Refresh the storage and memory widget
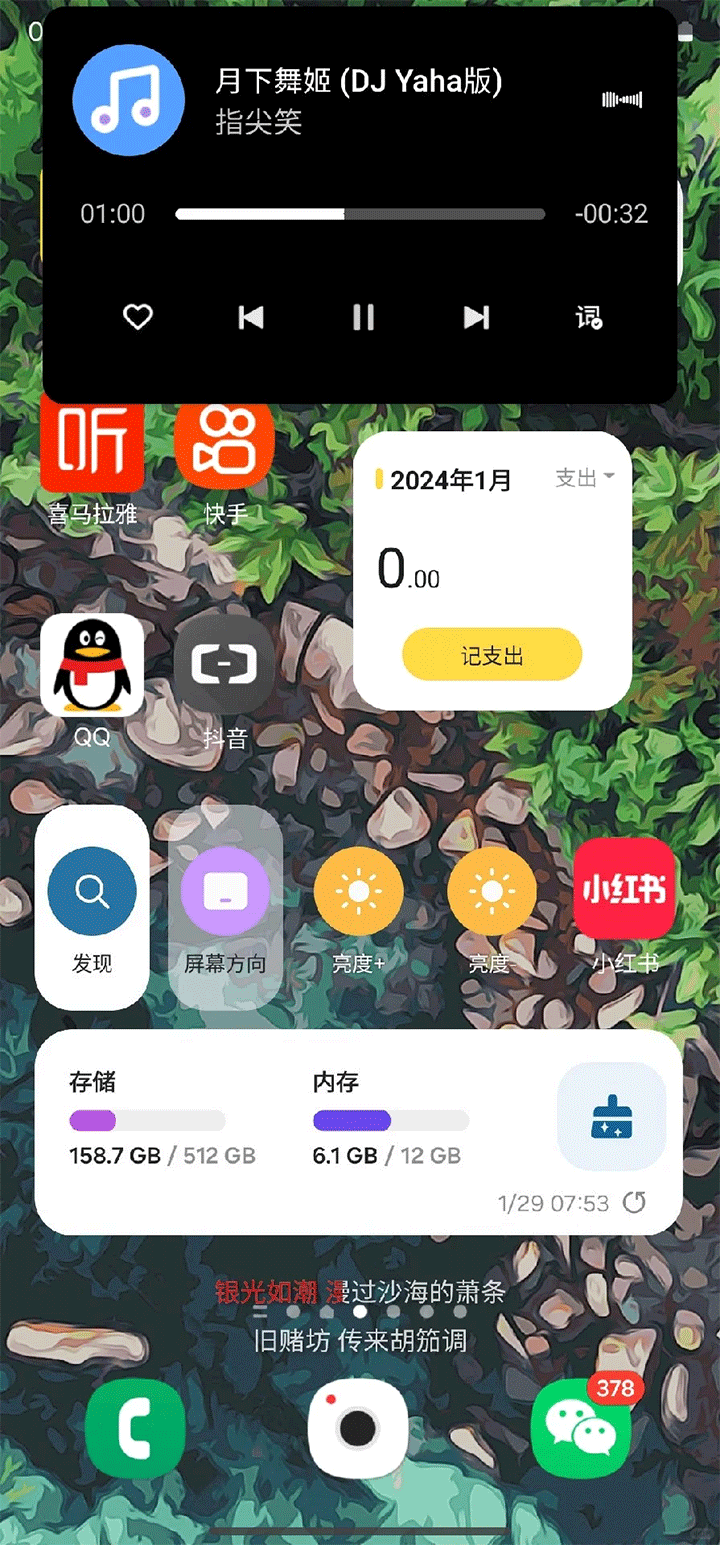Screen dimensions: 720x1545 point(634,1203)
